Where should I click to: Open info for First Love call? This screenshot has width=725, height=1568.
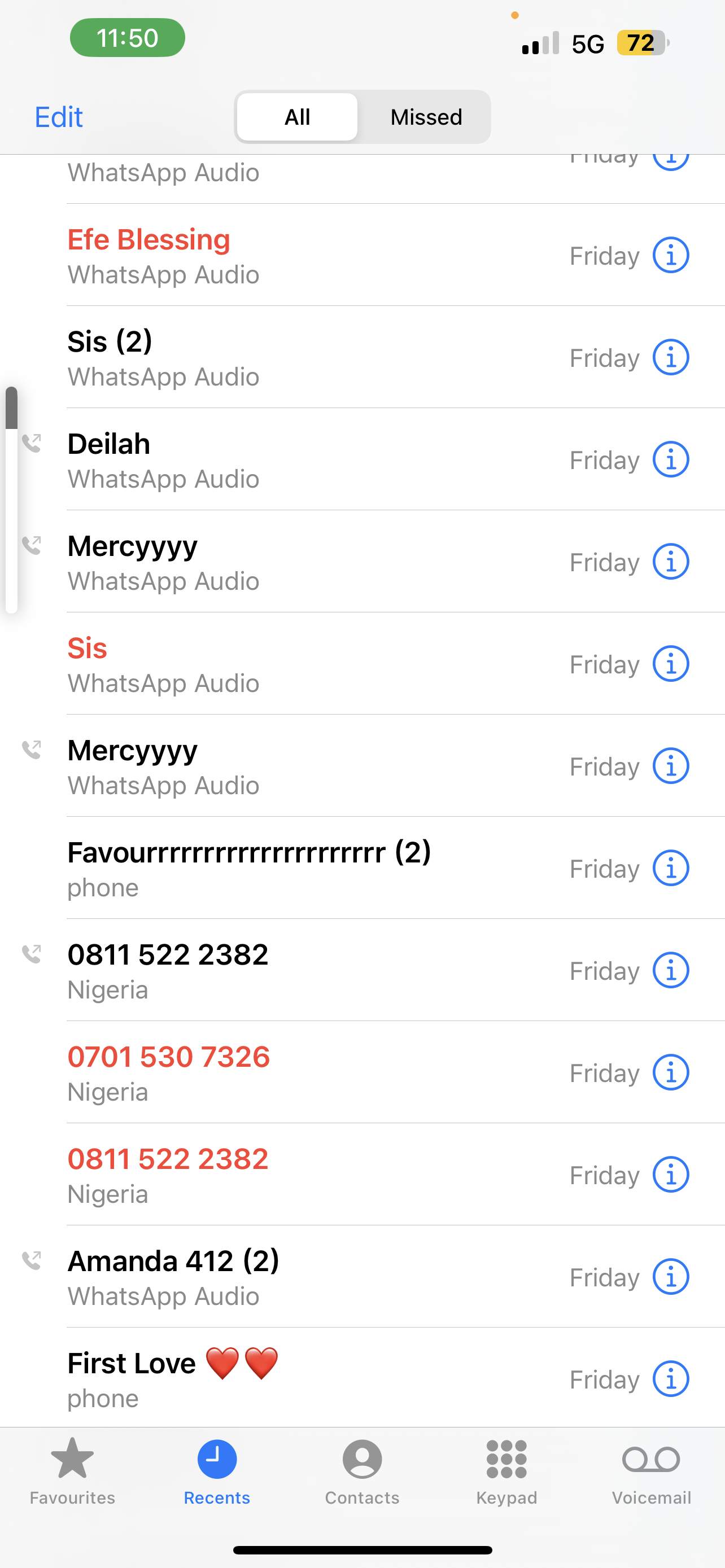coord(670,1379)
